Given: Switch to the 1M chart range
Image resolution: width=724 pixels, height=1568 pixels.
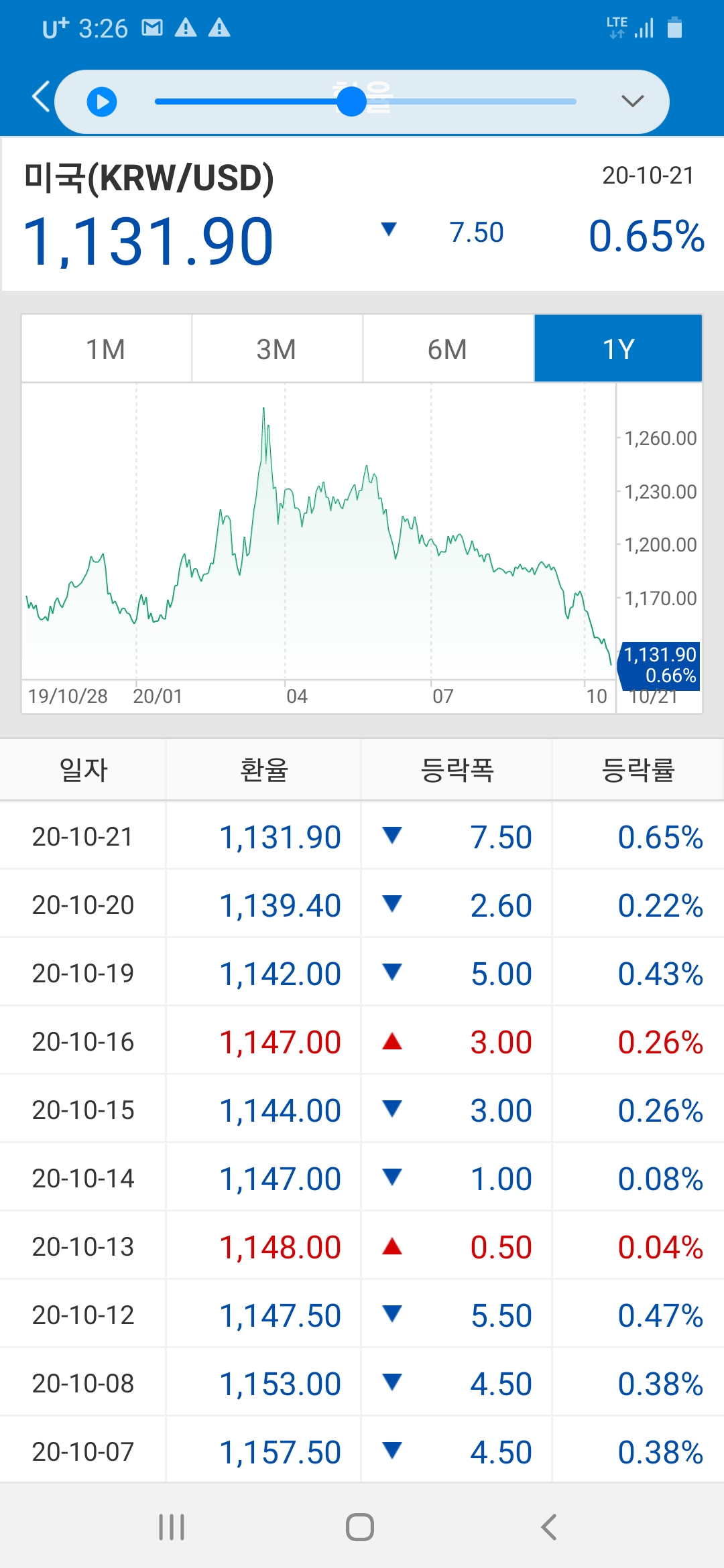Looking at the screenshot, I should pos(107,349).
